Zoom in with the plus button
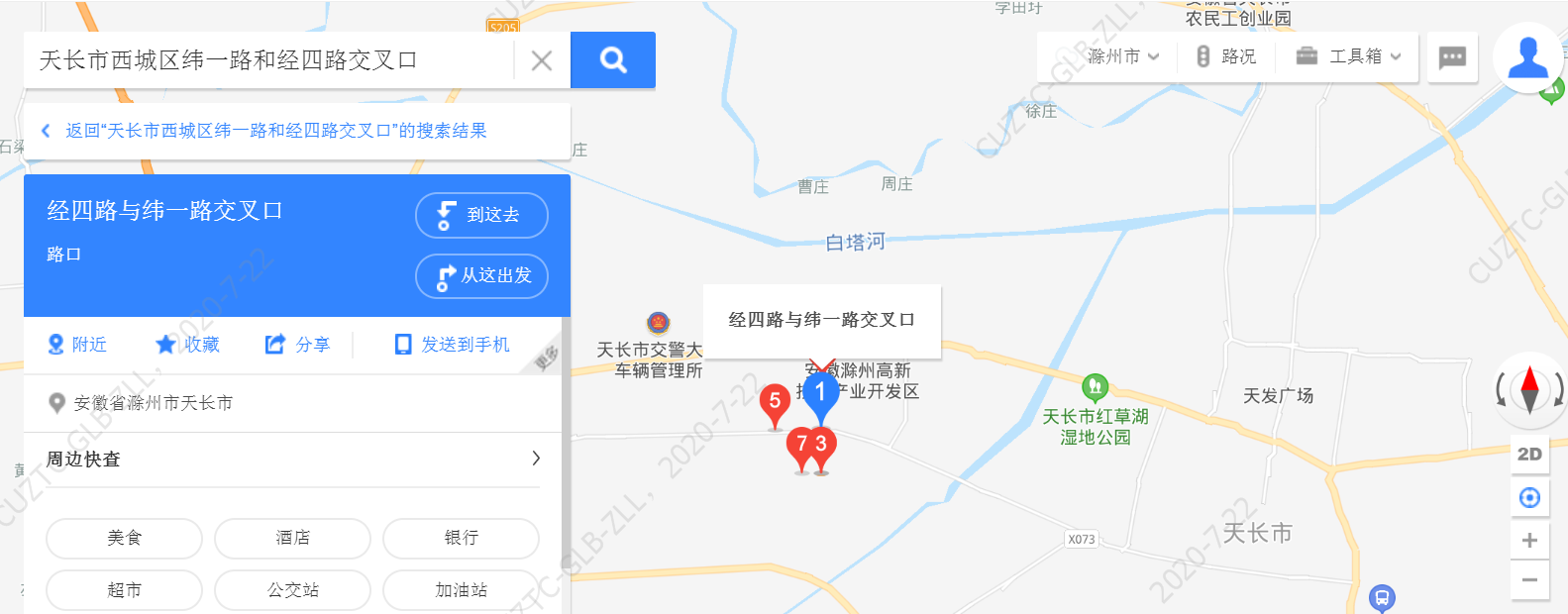This screenshot has height=614, width=1568. (1529, 540)
